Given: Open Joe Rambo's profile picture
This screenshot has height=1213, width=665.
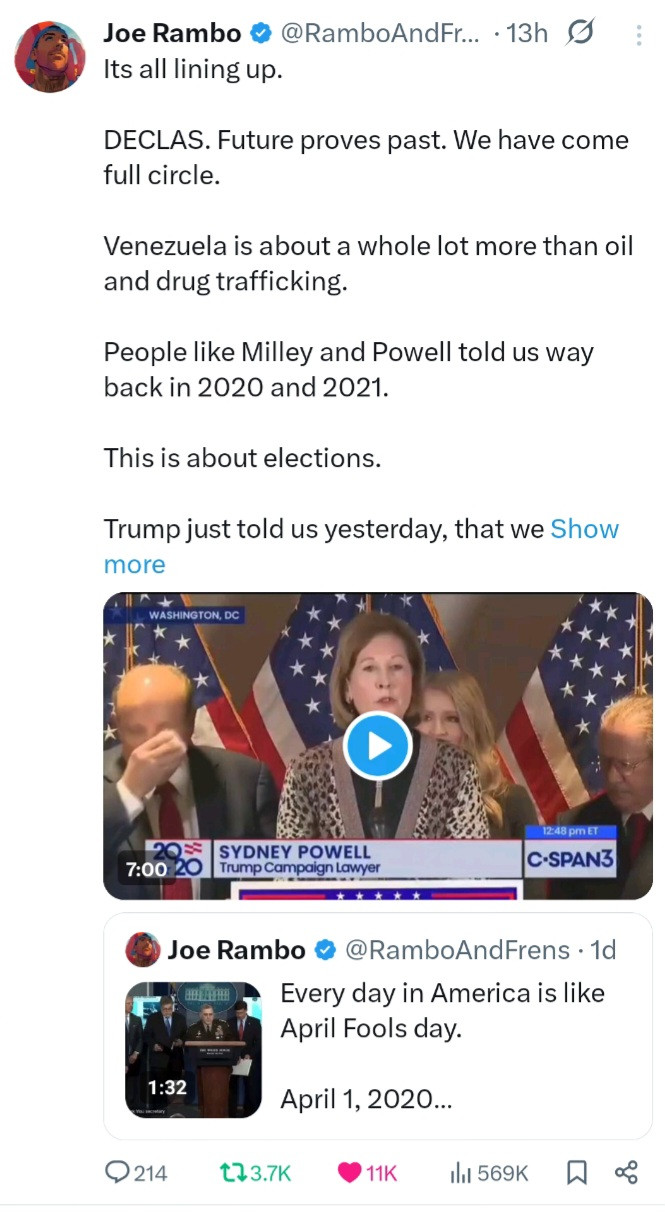Looking at the screenshot, I should point(49,56).
